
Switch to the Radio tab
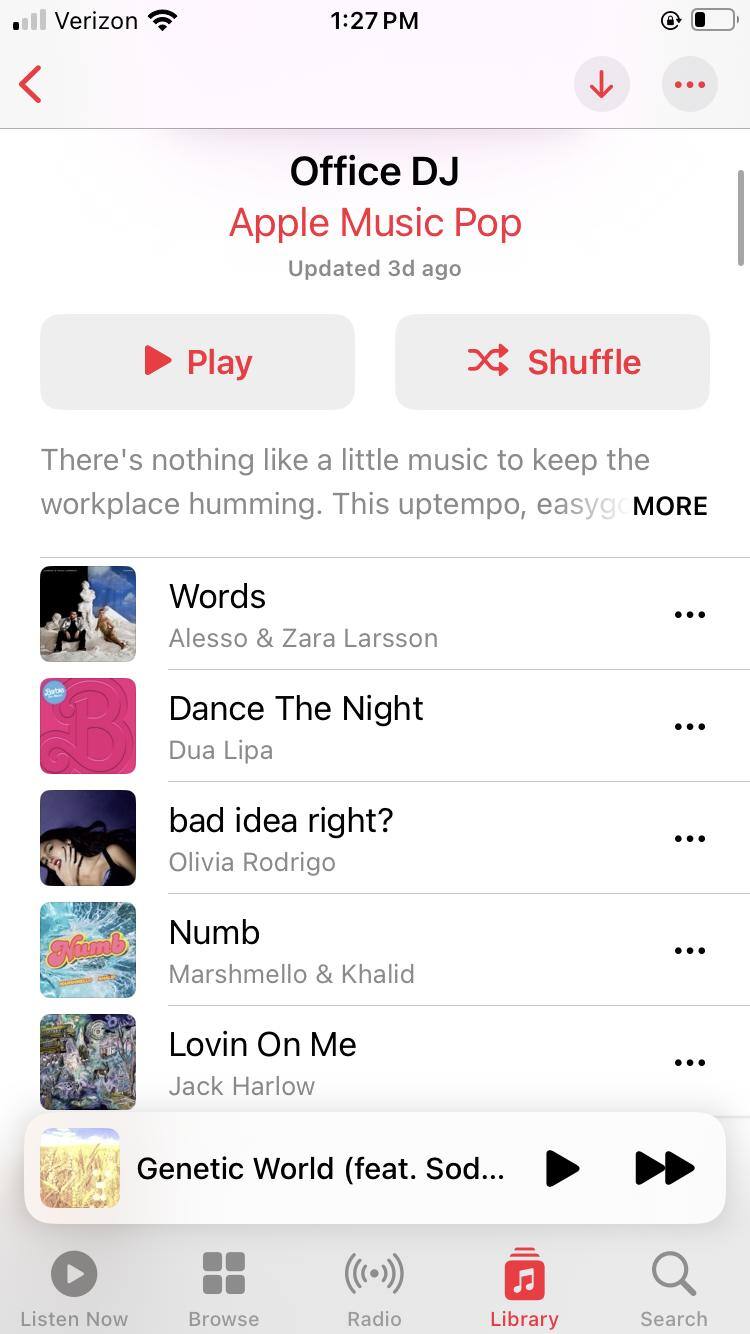[x=374, y=1288]
